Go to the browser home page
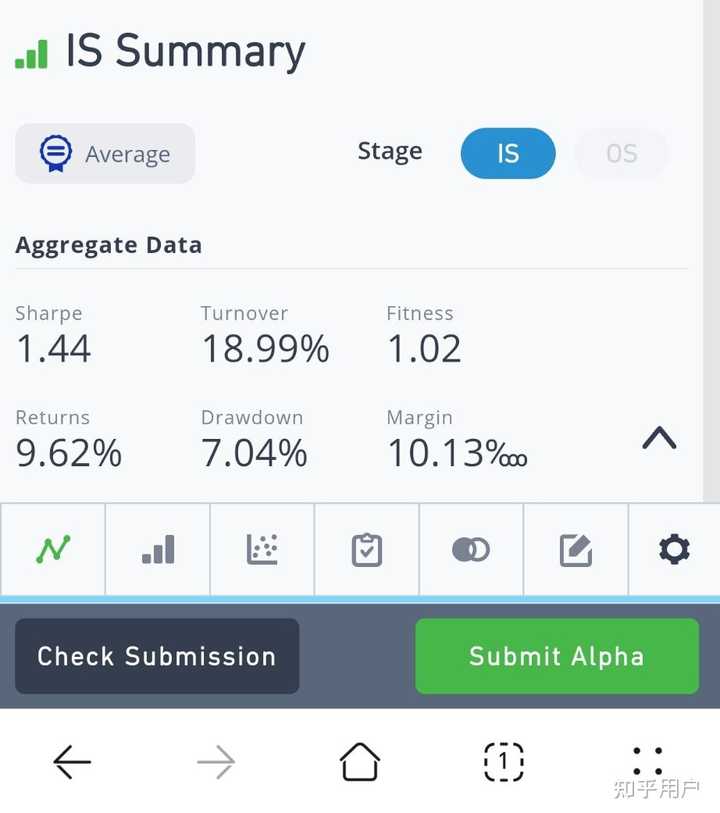720x813 pixels. 360,762
